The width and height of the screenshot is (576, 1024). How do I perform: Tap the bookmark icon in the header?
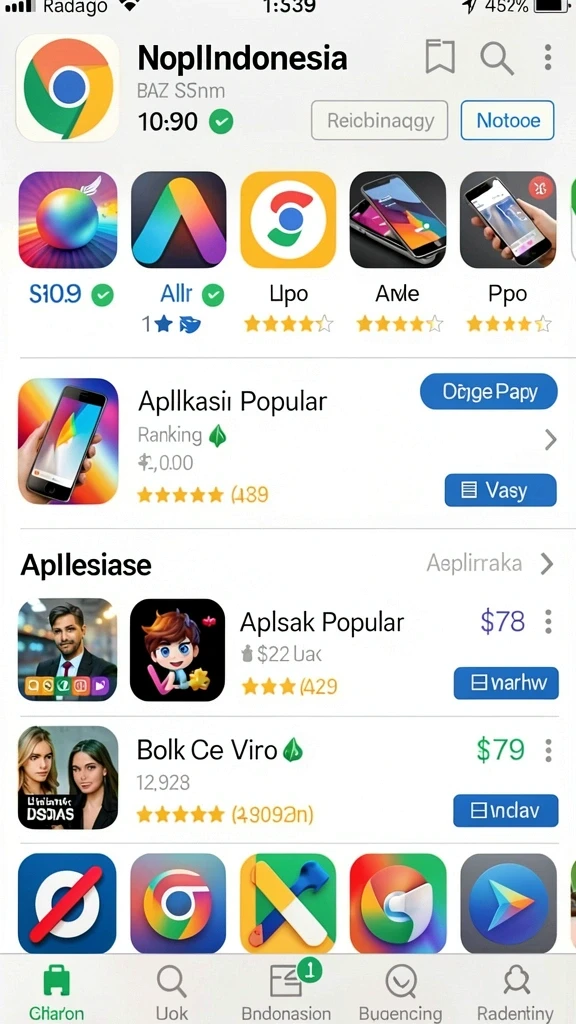click(x=440, y=57)
